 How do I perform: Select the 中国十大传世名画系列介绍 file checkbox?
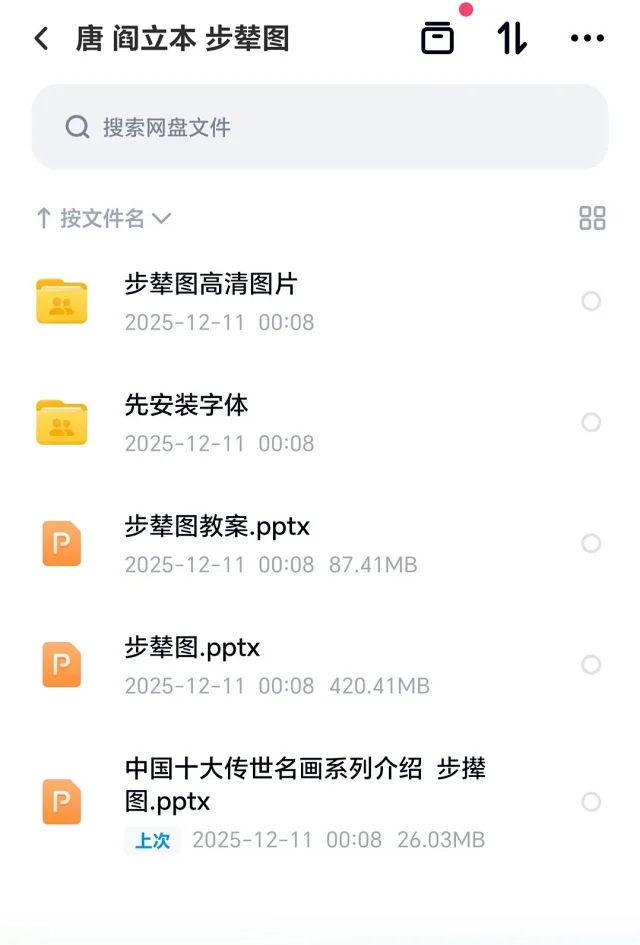pyautogui.click(x=591, y=801)
